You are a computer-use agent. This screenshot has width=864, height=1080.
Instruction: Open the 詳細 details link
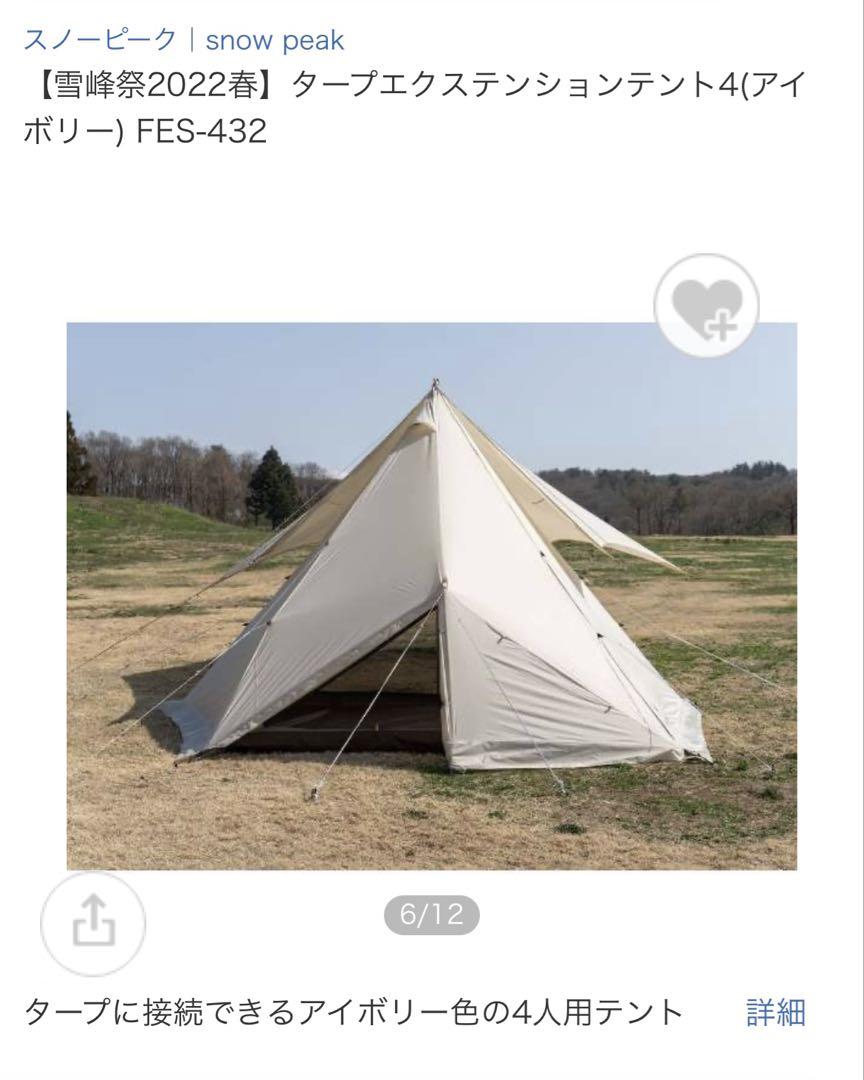776,1012
